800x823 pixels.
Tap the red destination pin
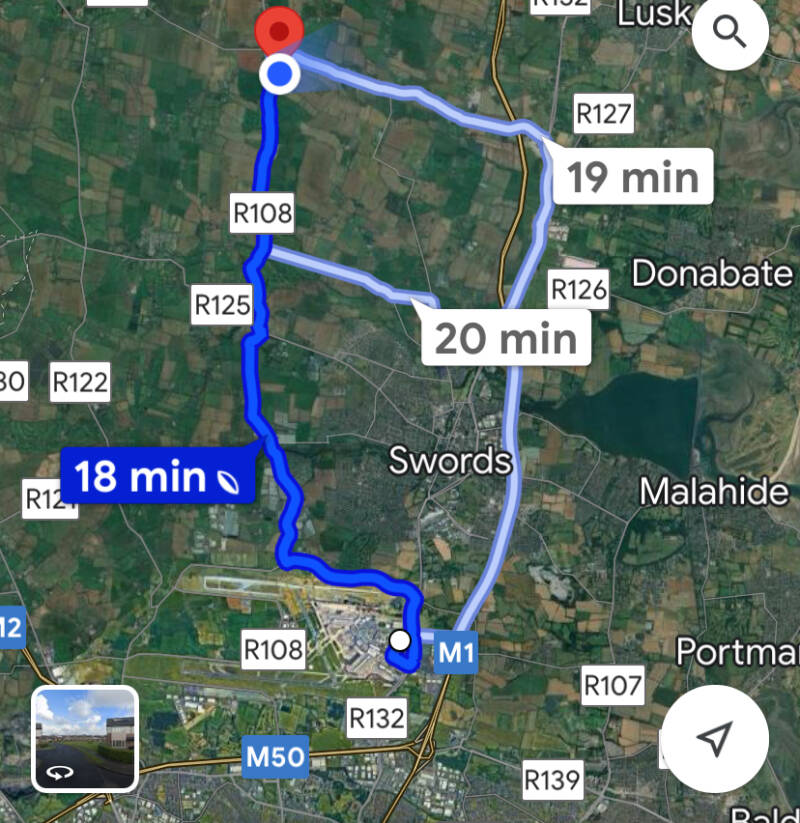279,31
